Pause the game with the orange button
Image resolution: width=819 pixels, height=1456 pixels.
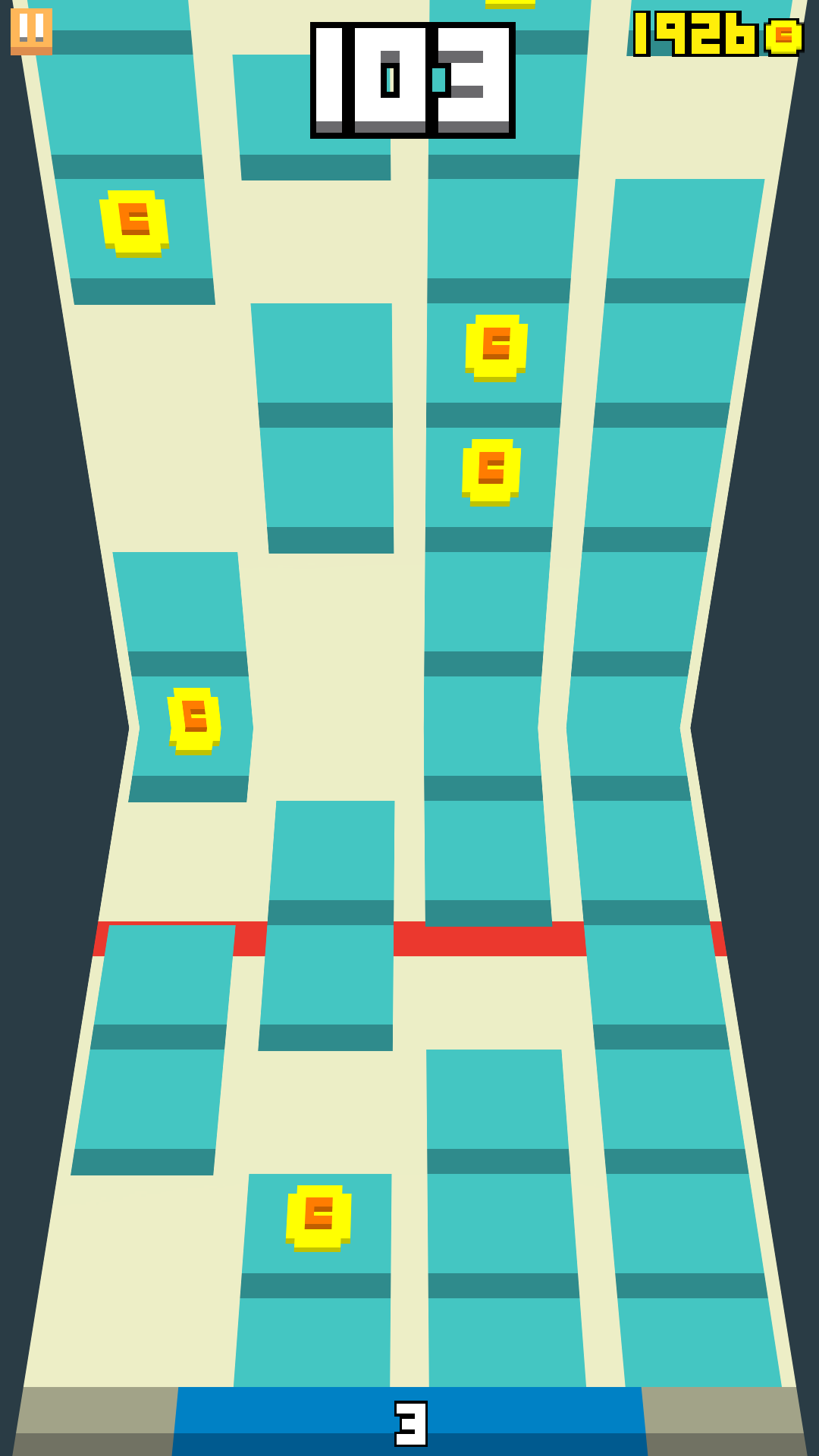[x=31, y=32]
